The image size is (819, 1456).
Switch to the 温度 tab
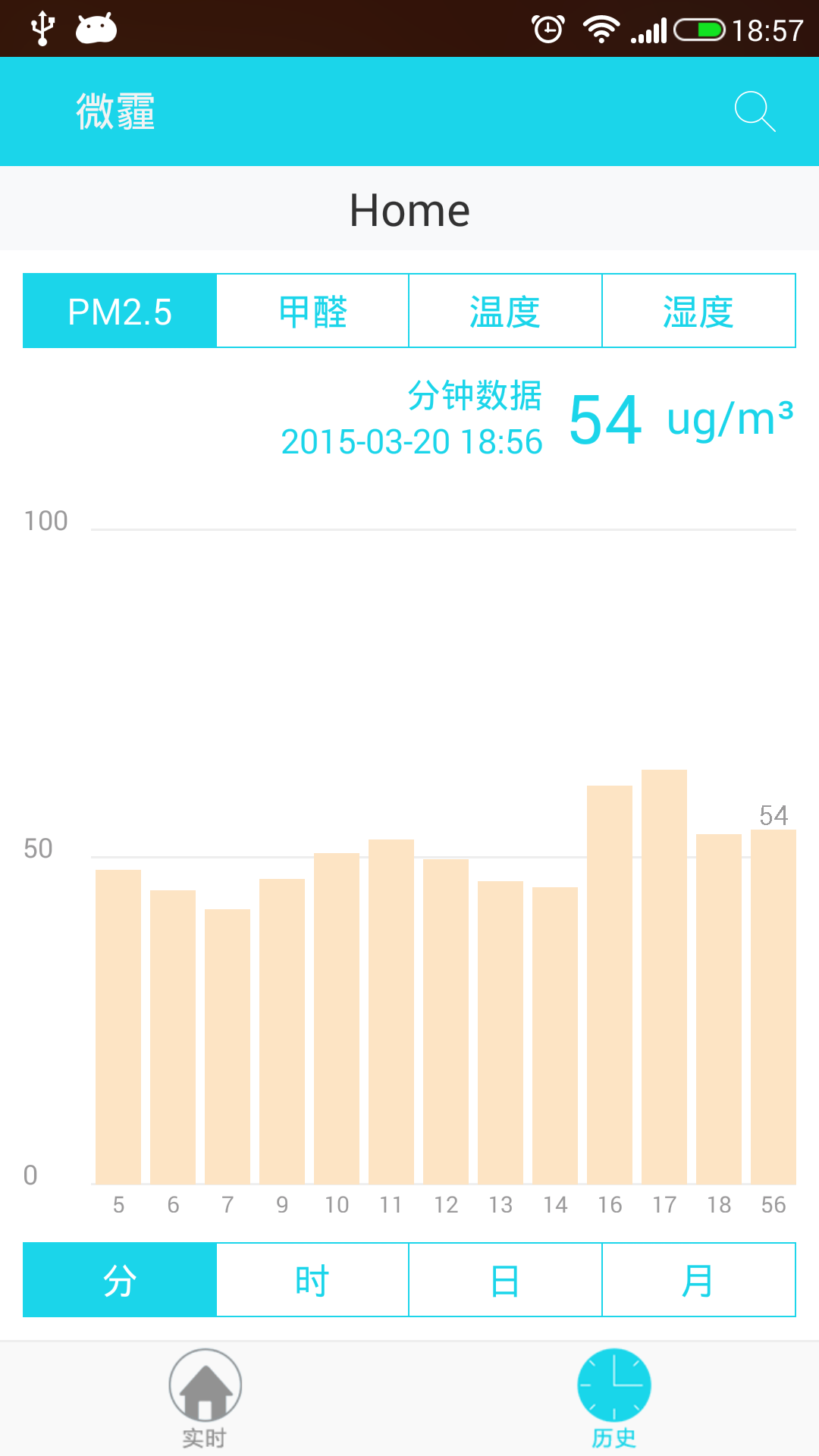click(506, 311)
